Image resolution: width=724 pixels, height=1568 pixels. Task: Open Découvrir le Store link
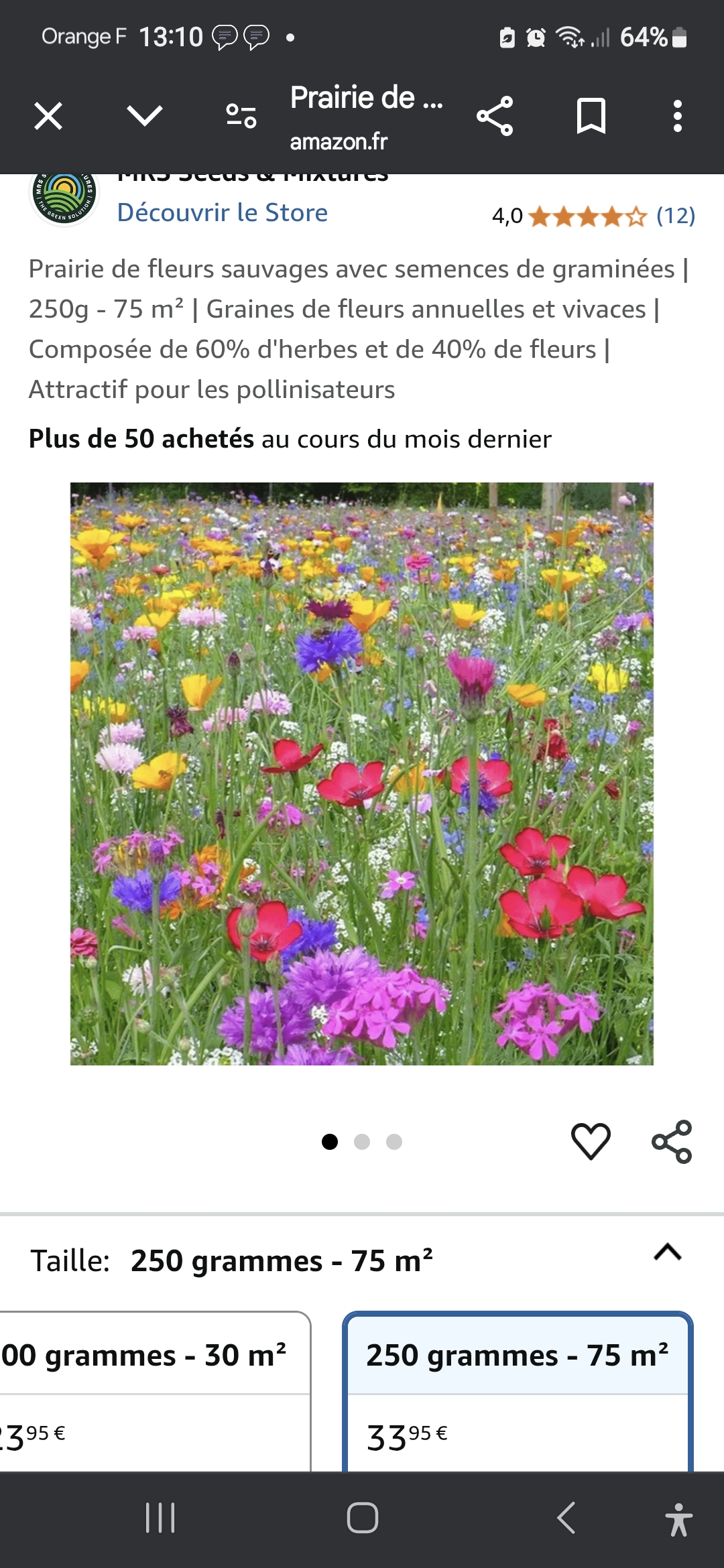(x=223, y=213)
